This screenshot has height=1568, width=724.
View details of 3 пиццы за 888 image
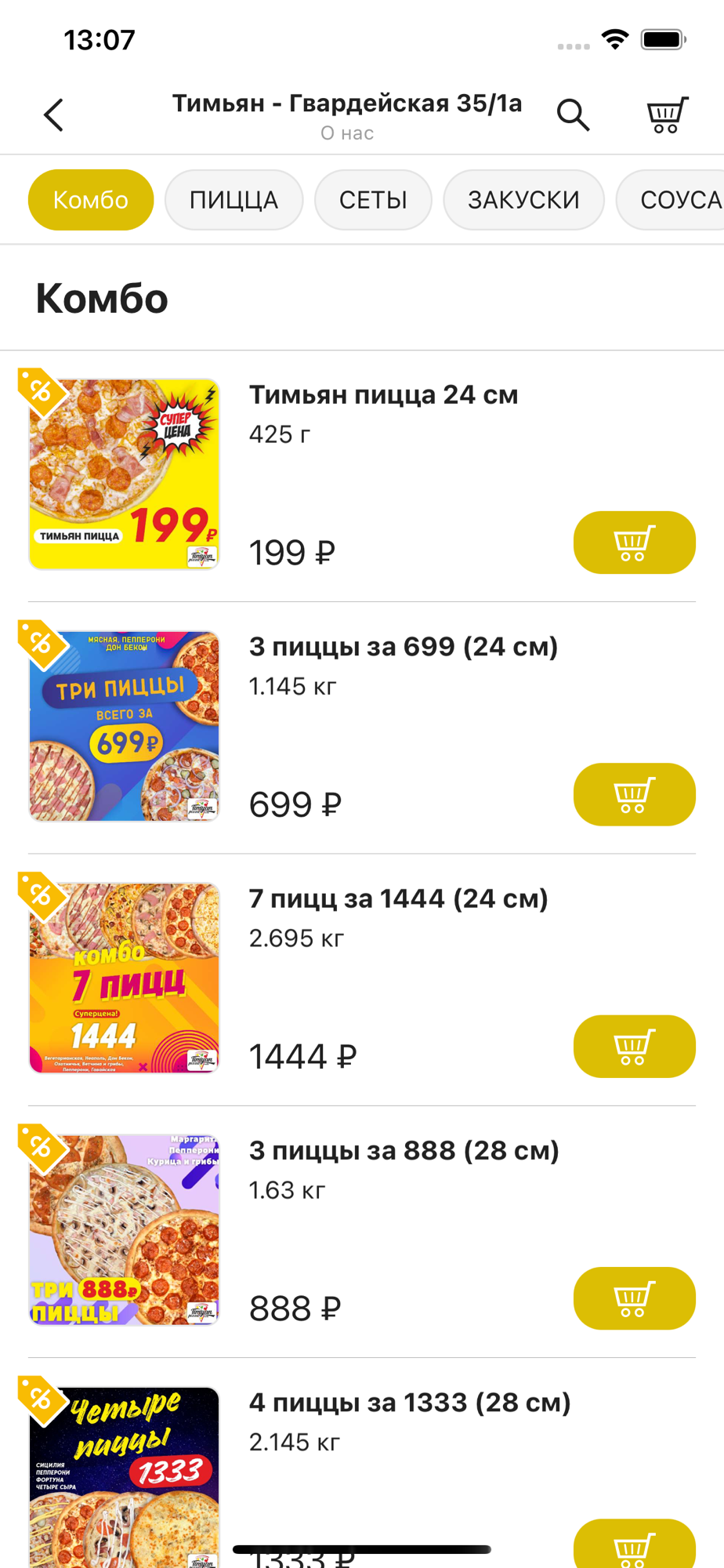click(124, 1229)
